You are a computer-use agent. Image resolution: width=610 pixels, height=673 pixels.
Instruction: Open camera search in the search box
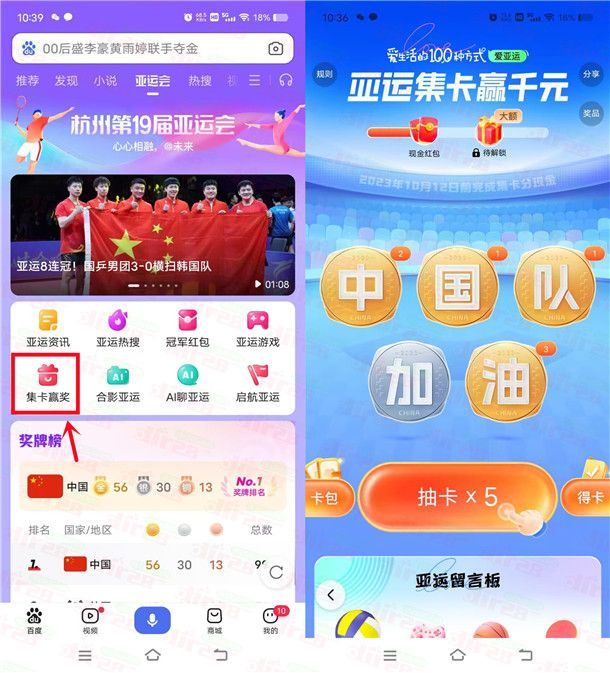275,48
